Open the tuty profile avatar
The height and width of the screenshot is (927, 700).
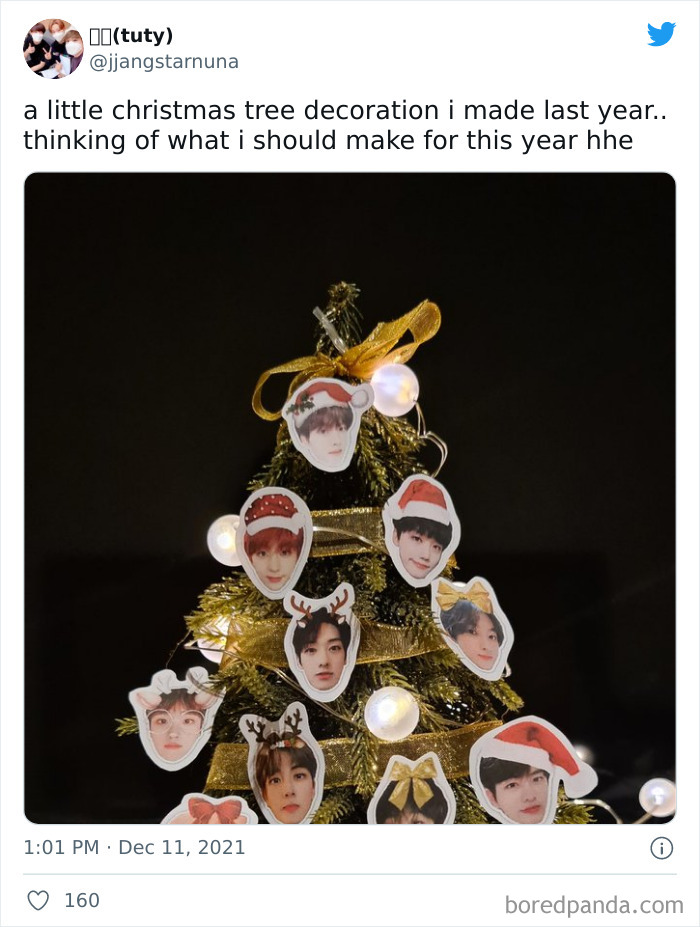pyautogui.click(x=53, y=48)
